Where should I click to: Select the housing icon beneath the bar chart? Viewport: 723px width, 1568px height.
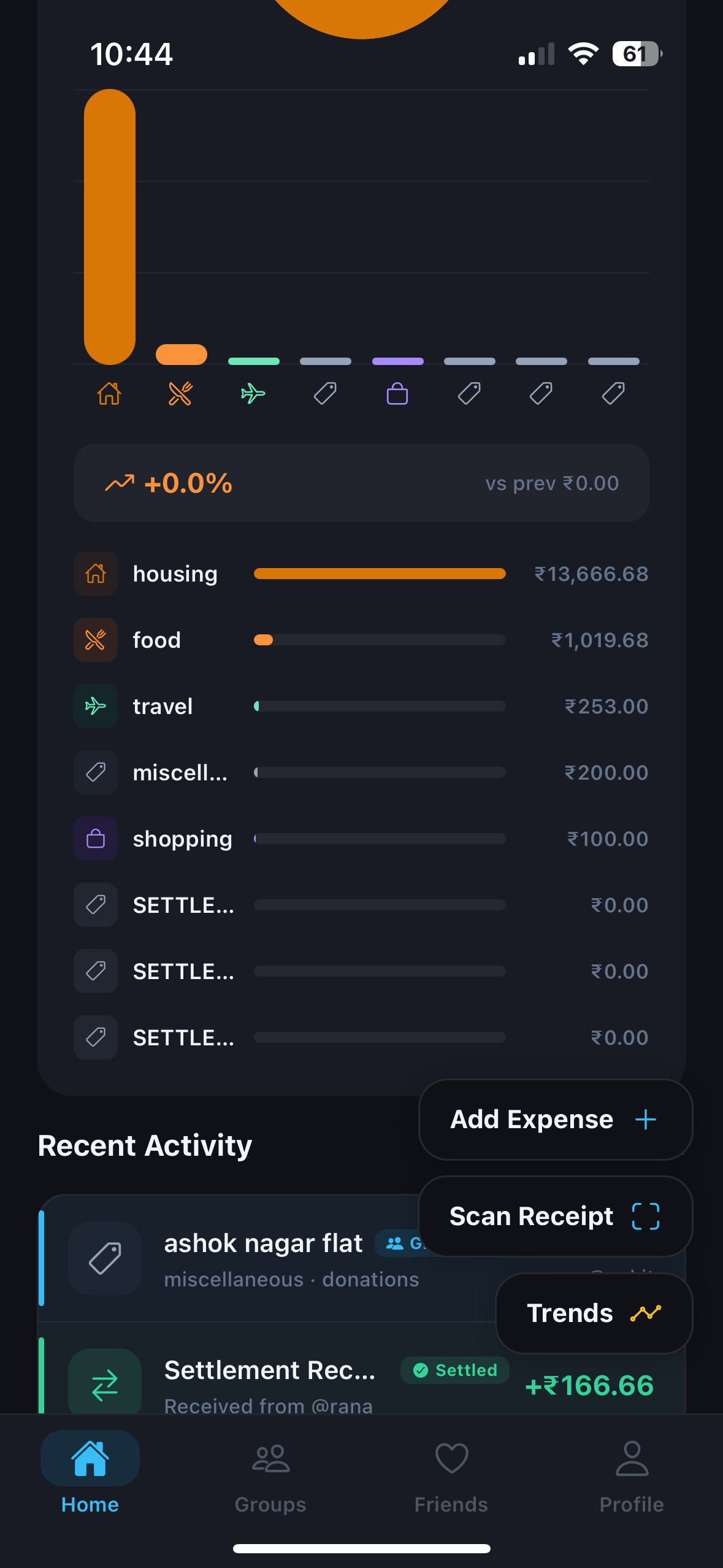(109, 393)
